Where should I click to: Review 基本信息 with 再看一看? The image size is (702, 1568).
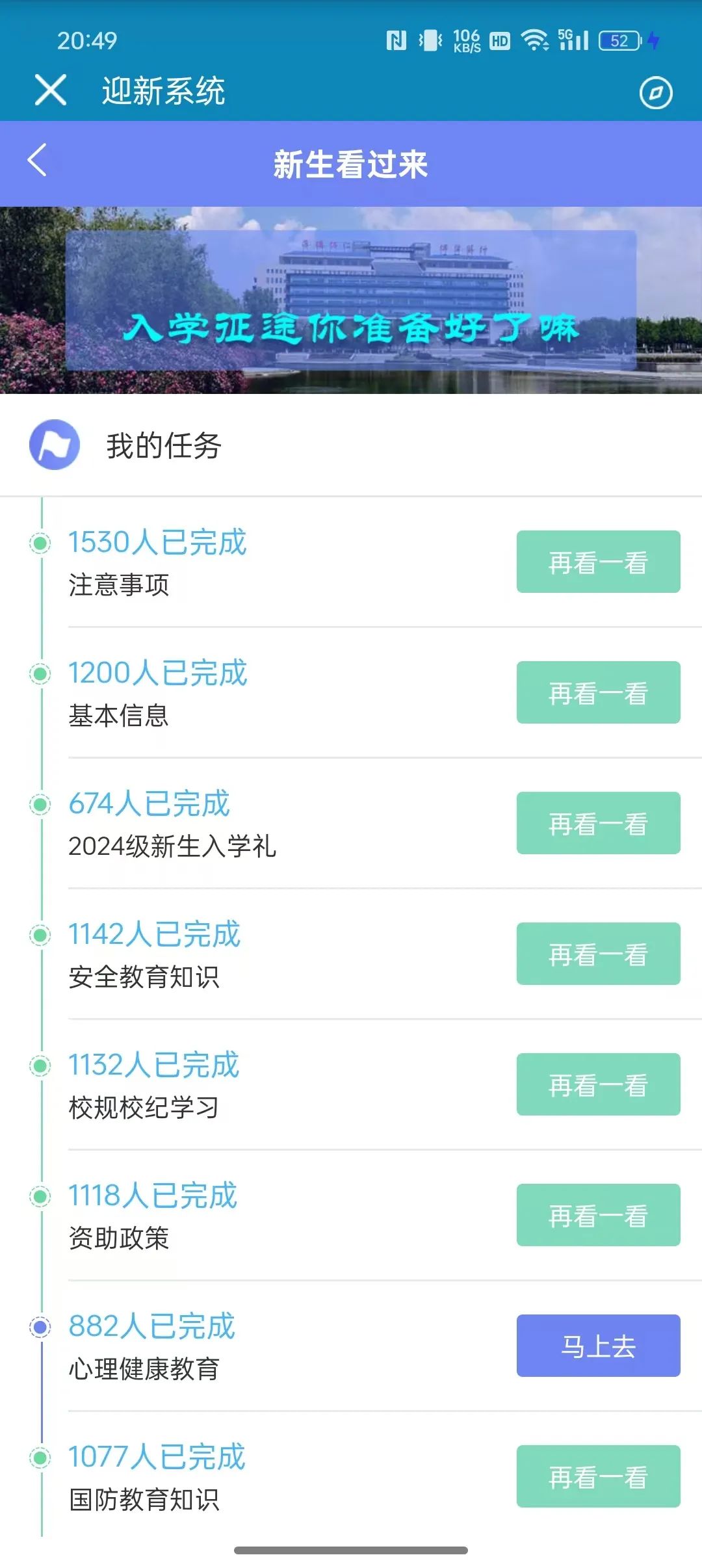point(598,692)
